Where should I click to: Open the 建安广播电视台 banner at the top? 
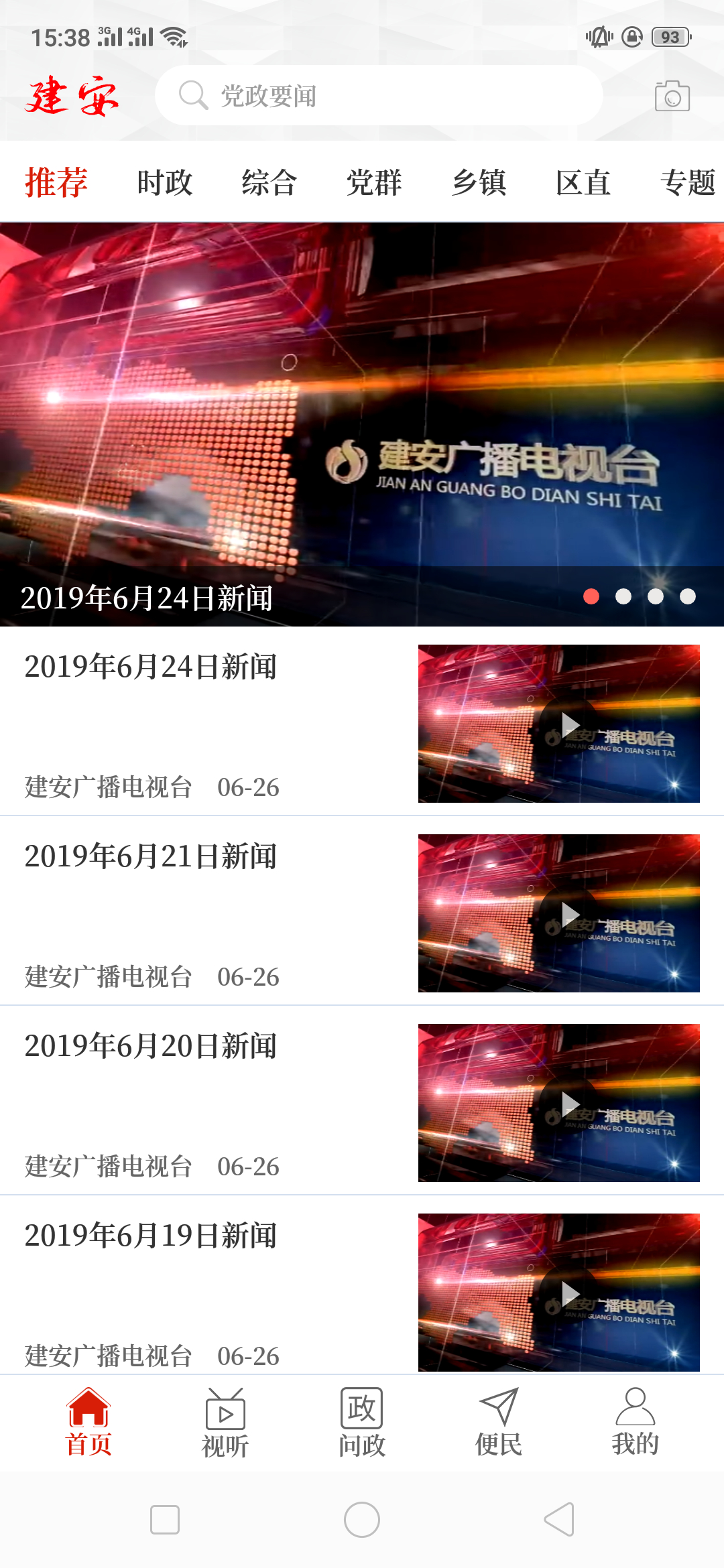362,425
